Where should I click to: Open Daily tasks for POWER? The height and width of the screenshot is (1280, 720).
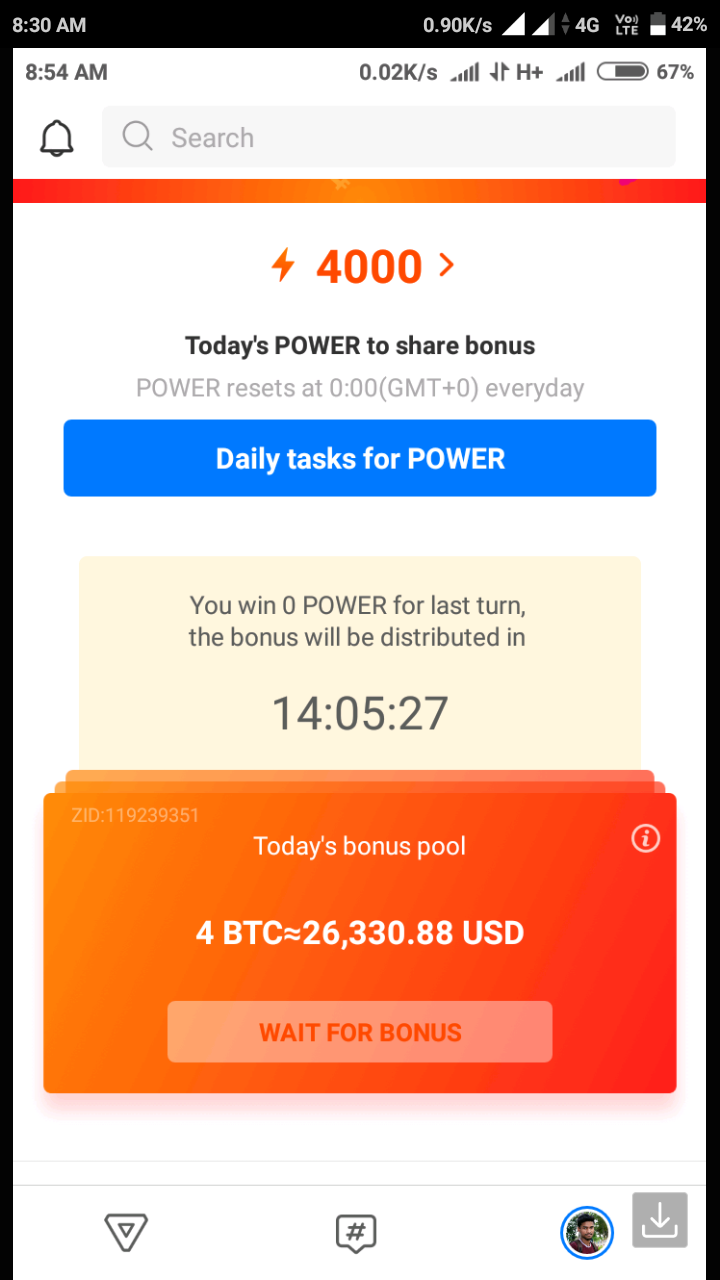(x=360, y=458)
